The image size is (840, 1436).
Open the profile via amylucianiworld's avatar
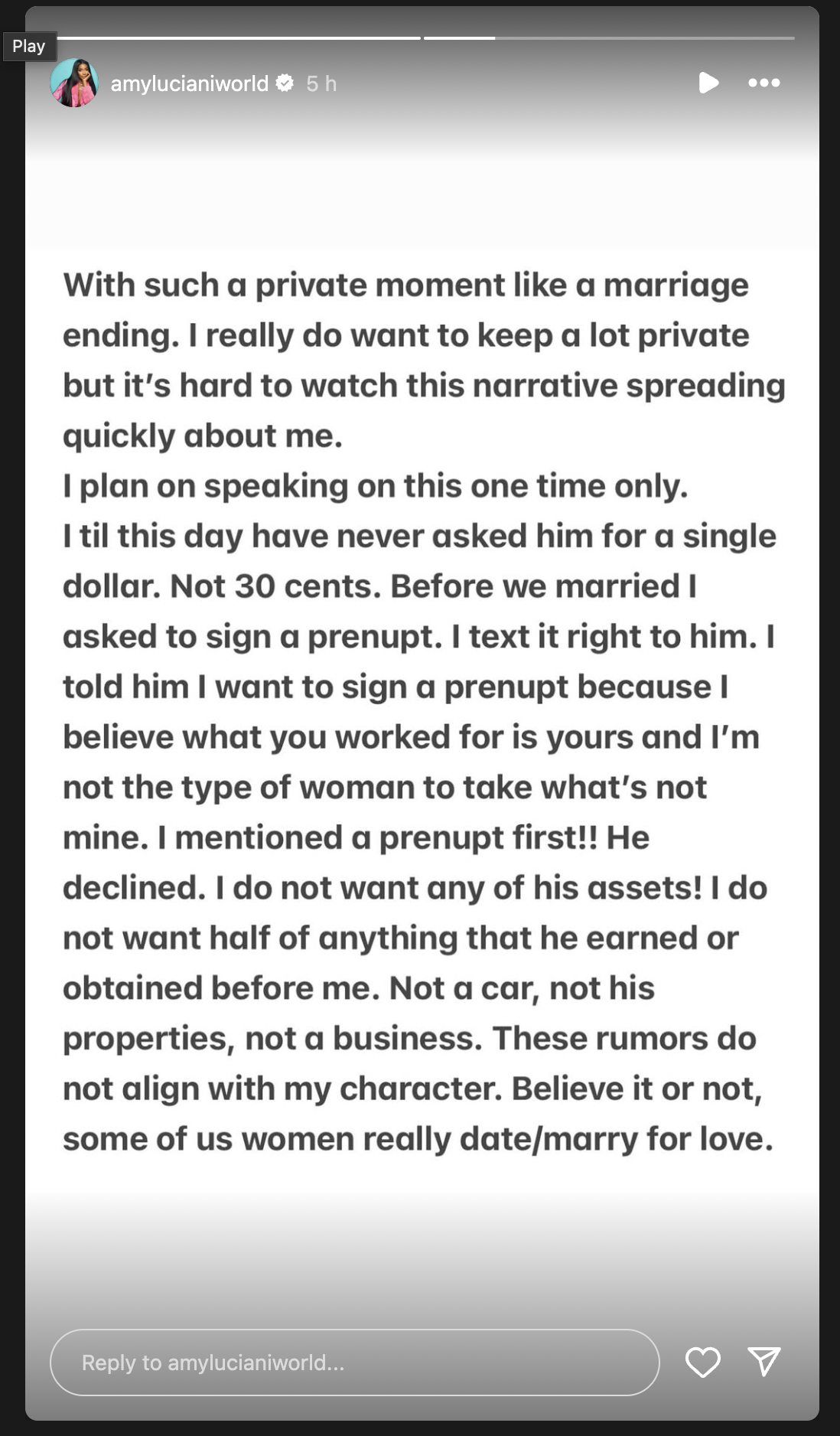[x=72, y=84]
